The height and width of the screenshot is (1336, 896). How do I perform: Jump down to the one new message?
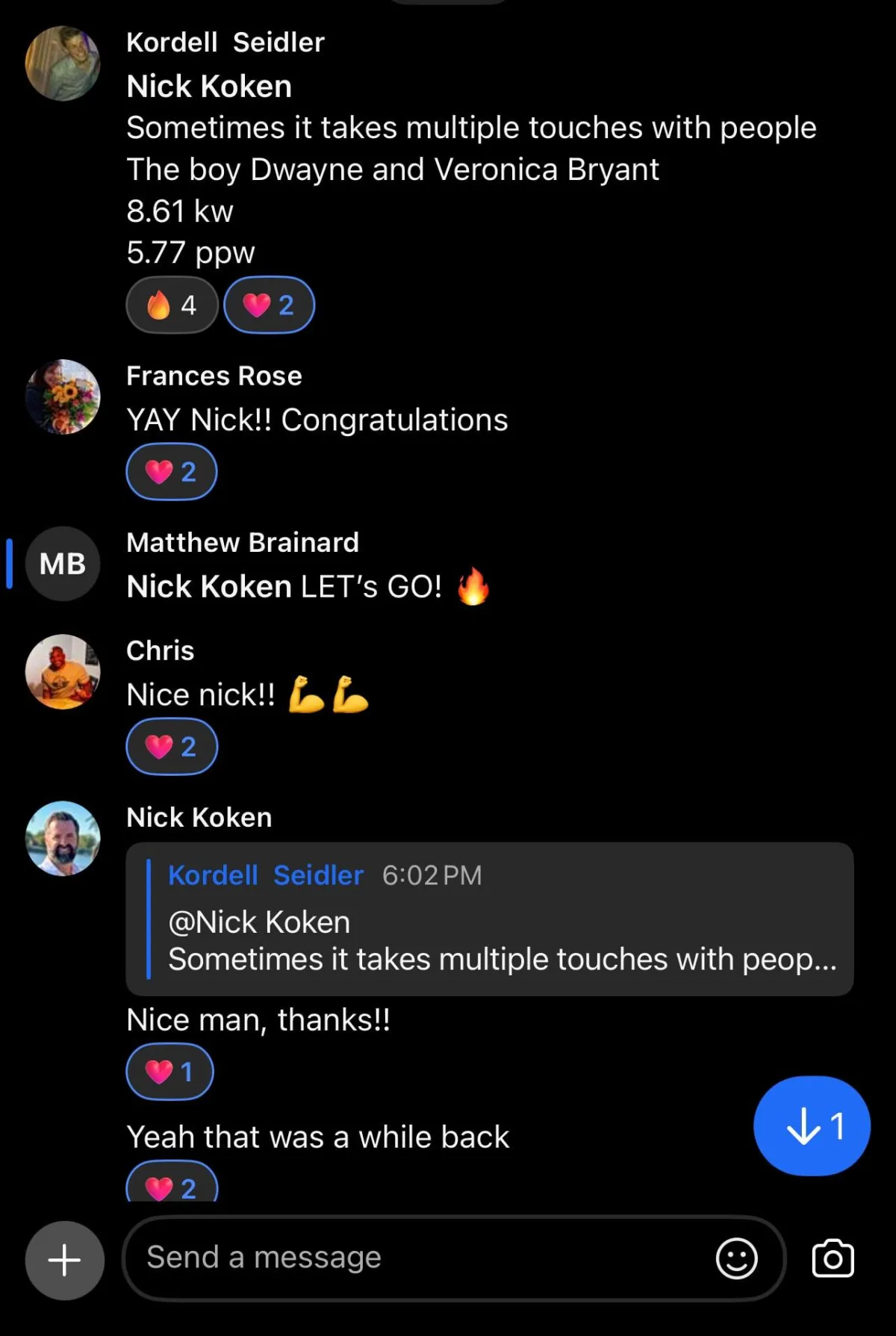[x=812, y=1125]
